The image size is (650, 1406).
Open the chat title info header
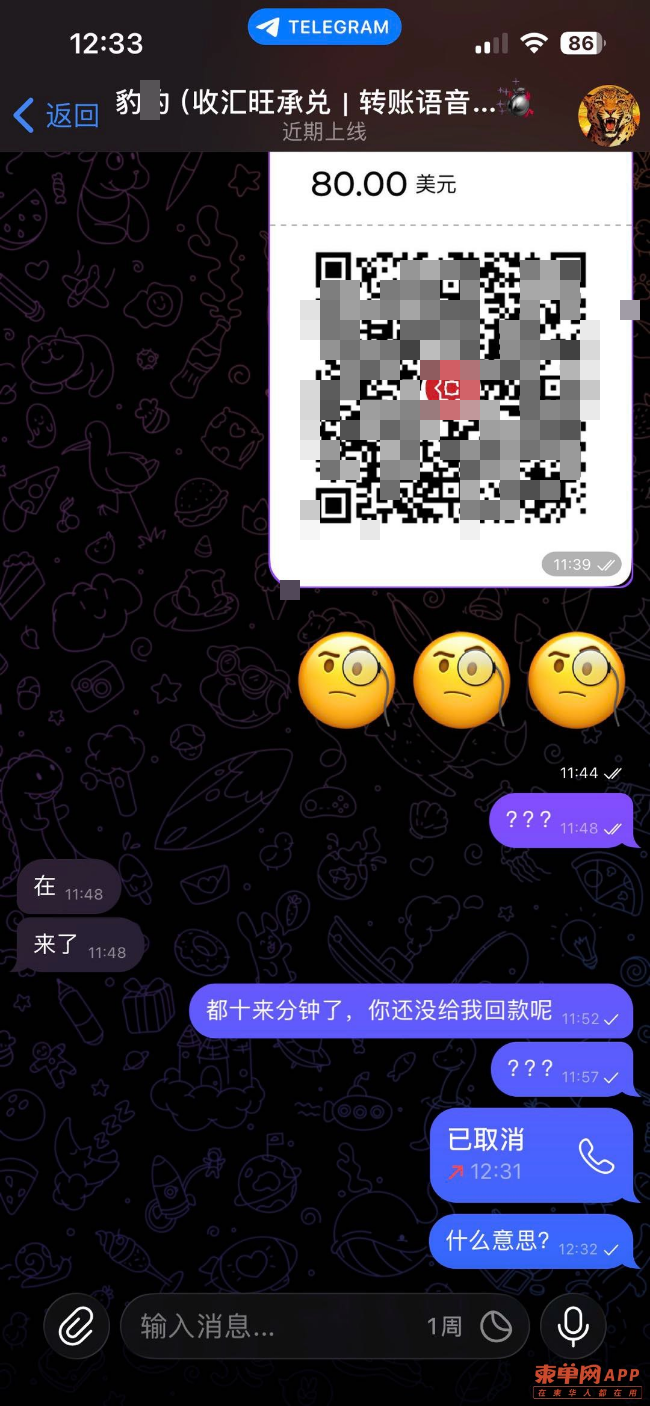[x=325, y=115]
